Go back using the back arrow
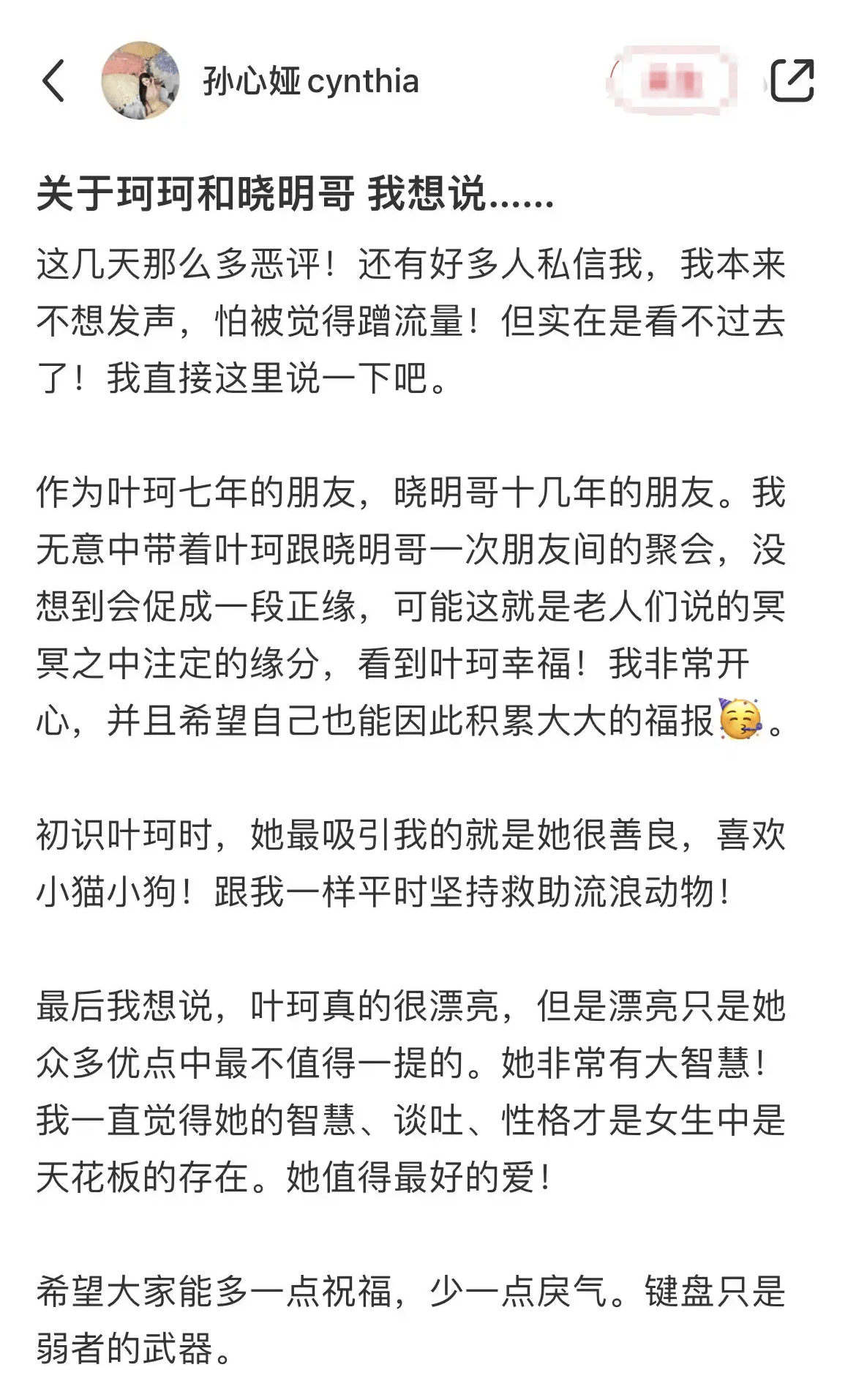 point(54,81)
